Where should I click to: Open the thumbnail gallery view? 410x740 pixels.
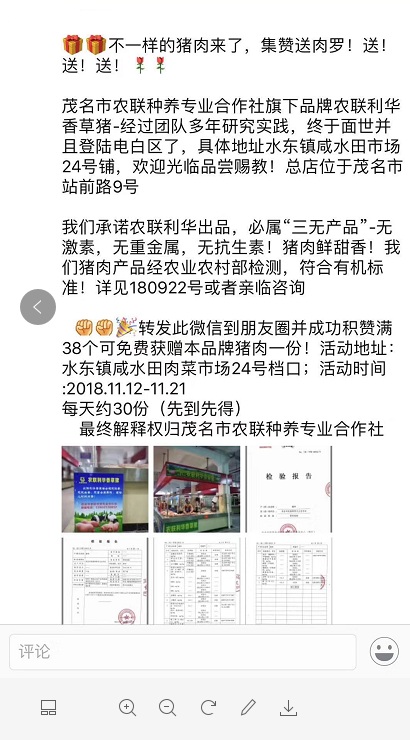[x=49, y=707]
